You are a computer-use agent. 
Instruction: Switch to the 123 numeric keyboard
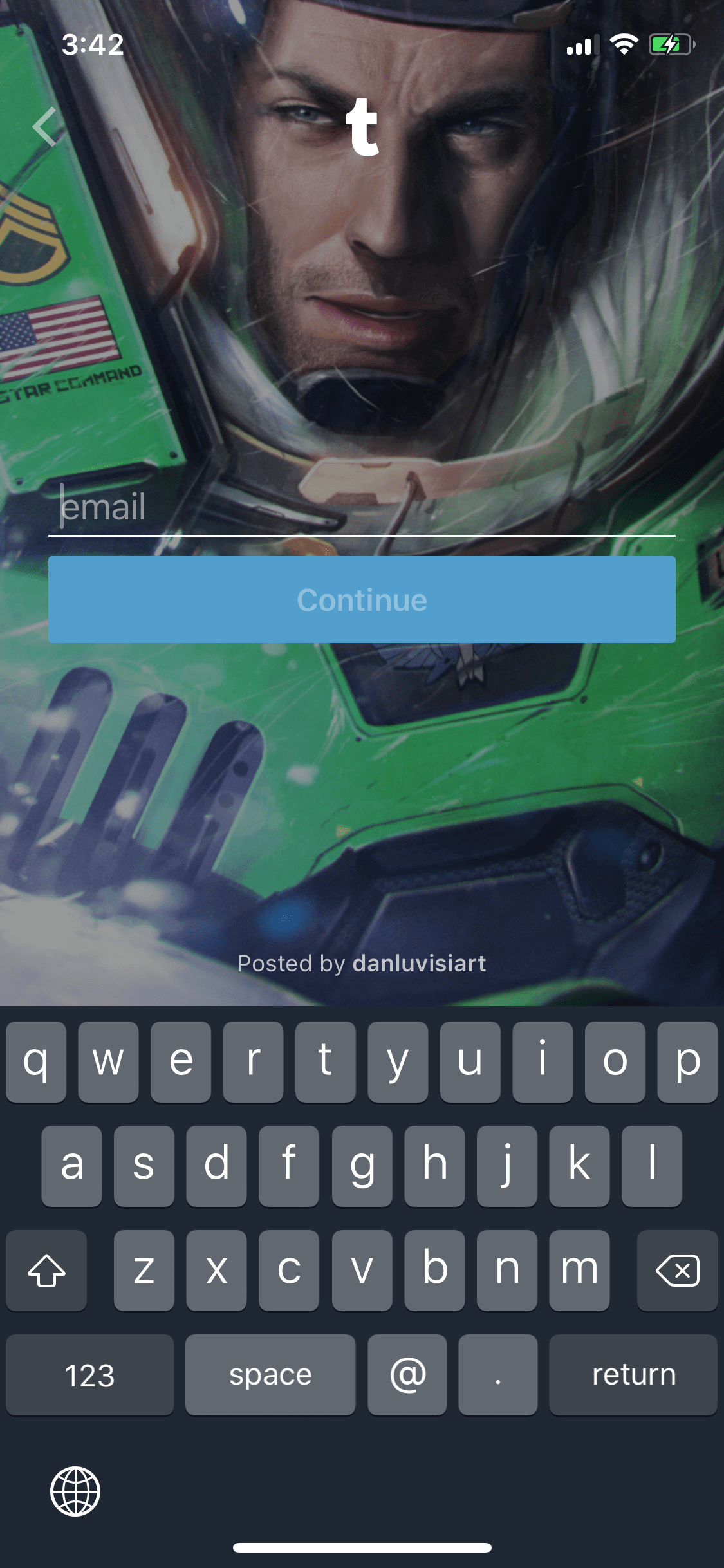(90, 1374)
